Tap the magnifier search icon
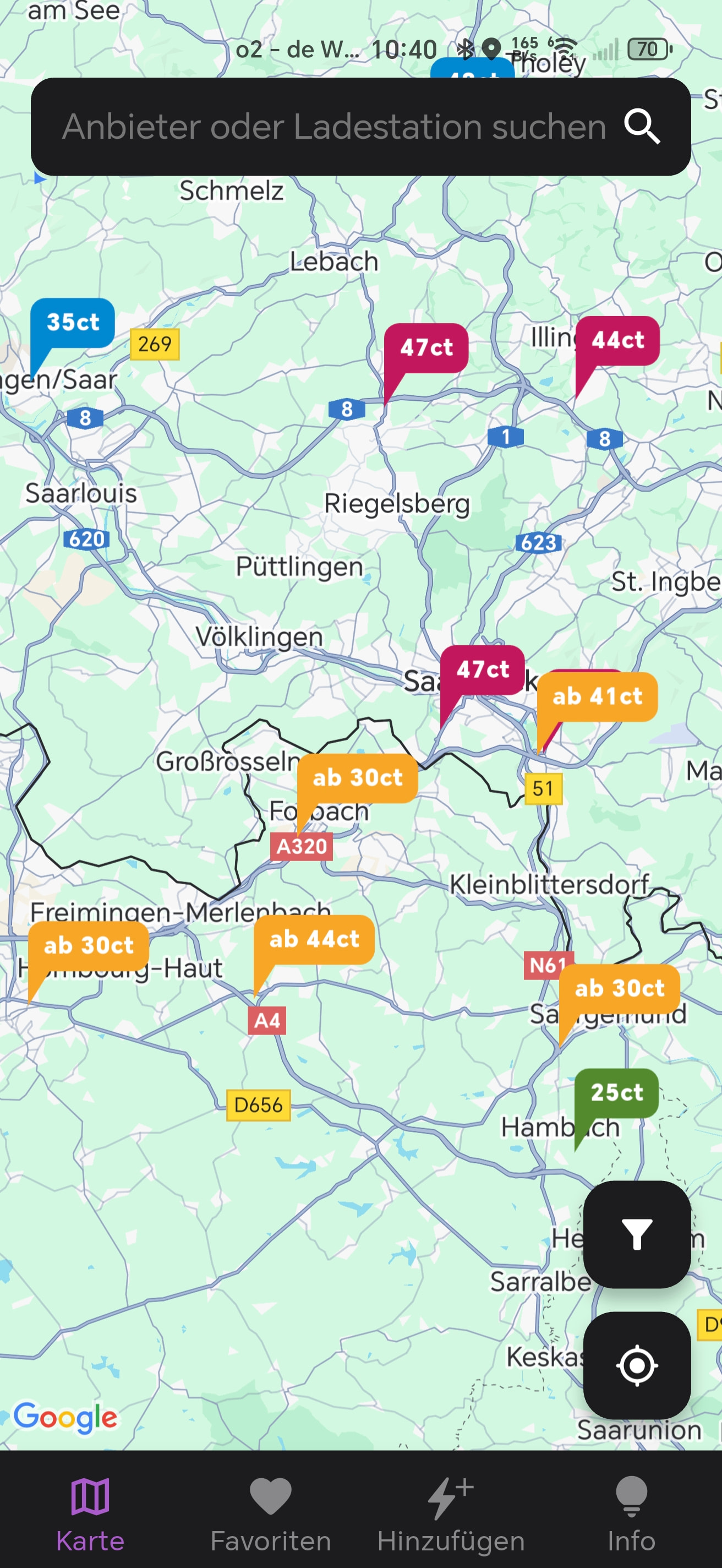Viewport: 722px width, 1568px height. (642, 127)
